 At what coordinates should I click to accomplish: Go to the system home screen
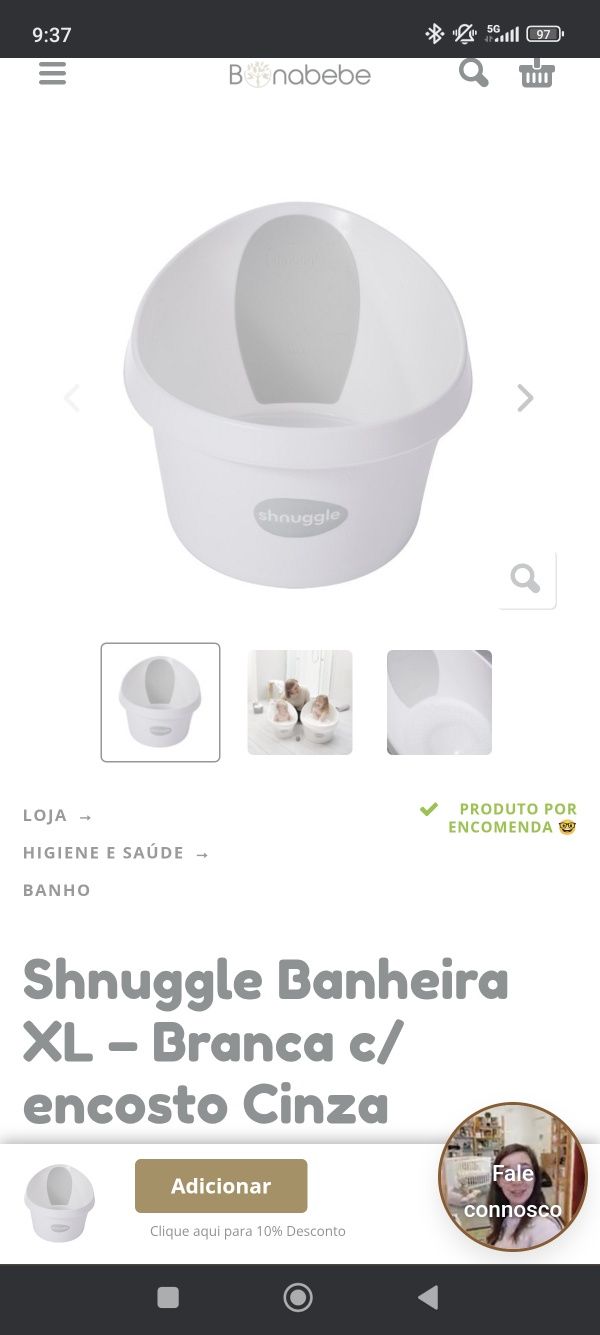pos(298,1298)
